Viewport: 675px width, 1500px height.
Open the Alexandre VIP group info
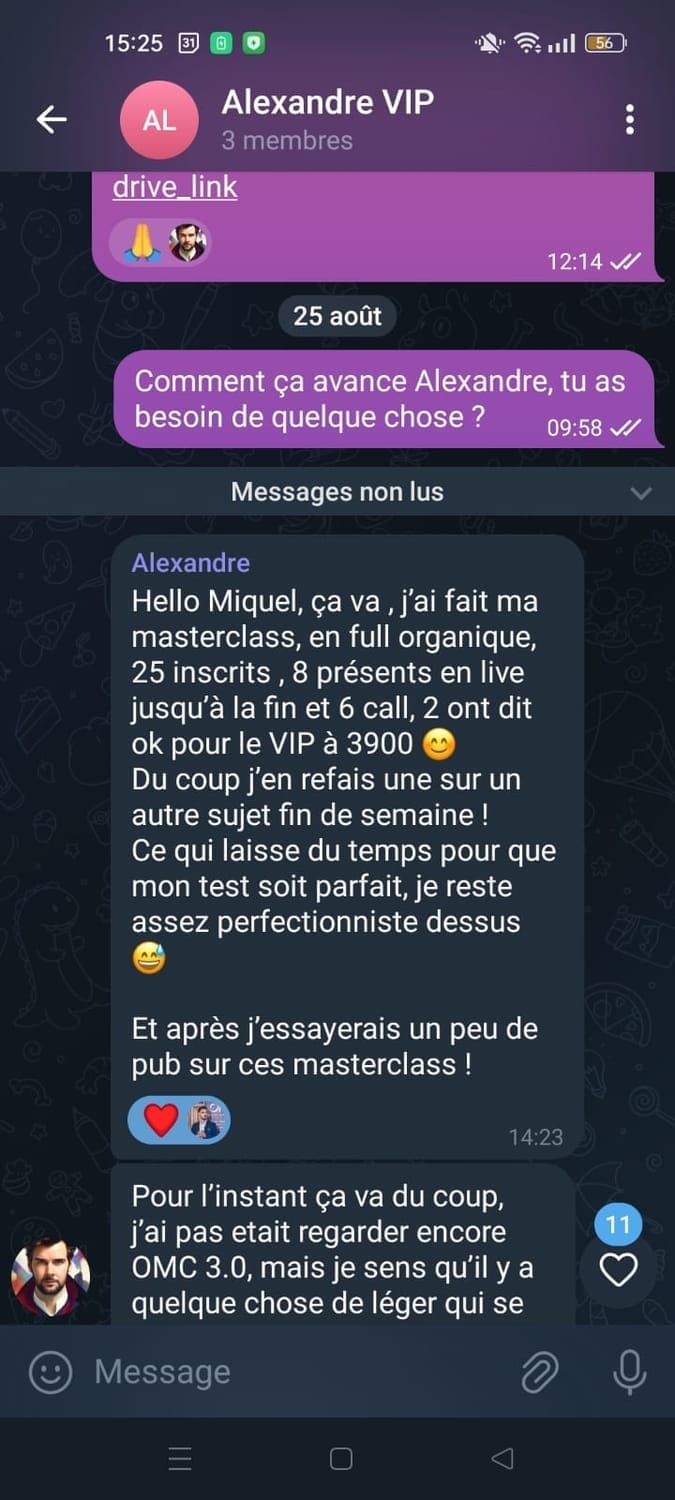click(328, 119)
